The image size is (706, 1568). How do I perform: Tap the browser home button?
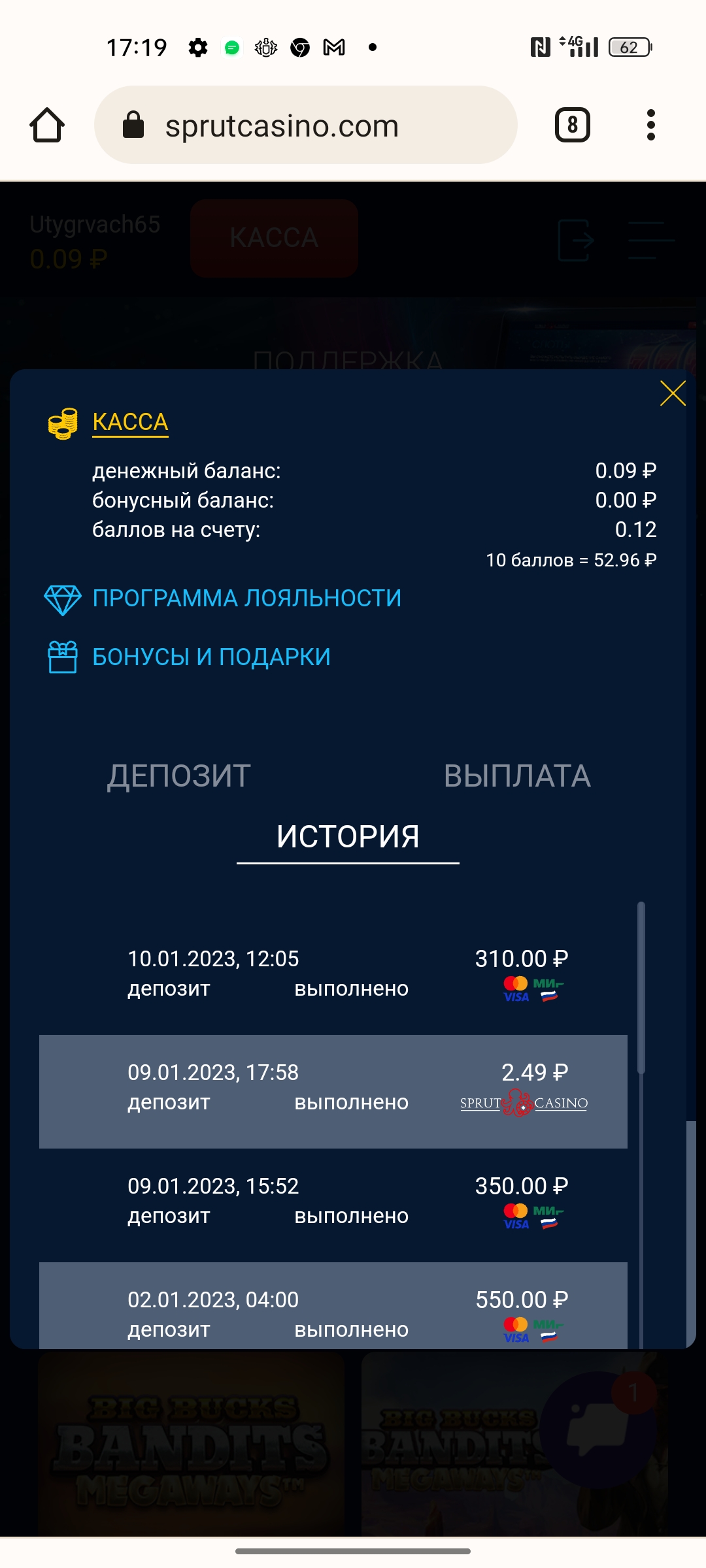47,125
